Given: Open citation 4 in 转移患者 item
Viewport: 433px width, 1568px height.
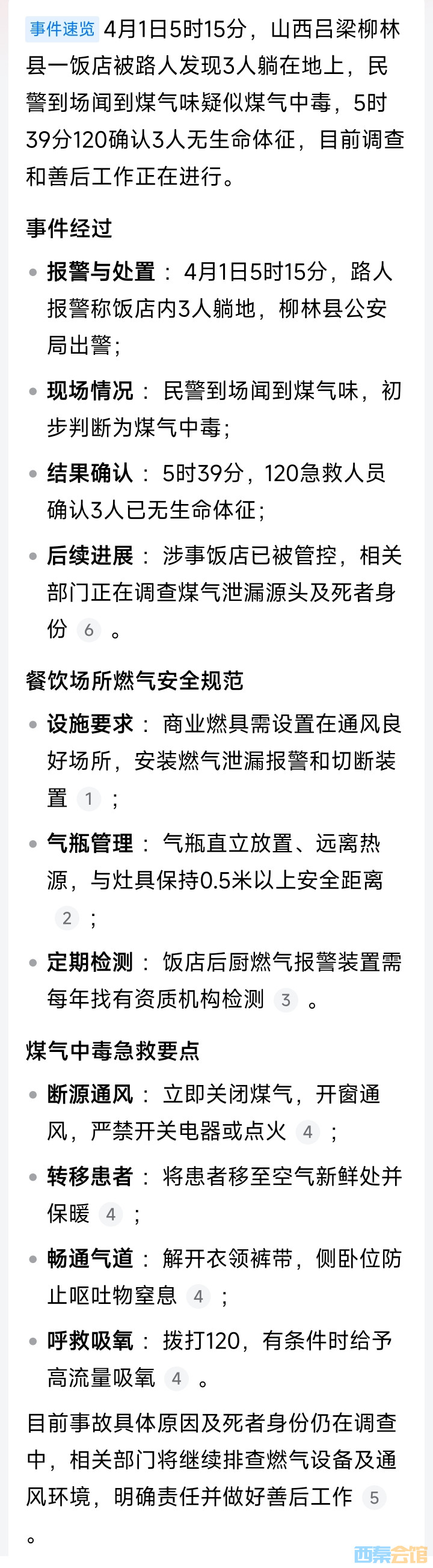Looking at the screenshot, I should [111, 1214].
